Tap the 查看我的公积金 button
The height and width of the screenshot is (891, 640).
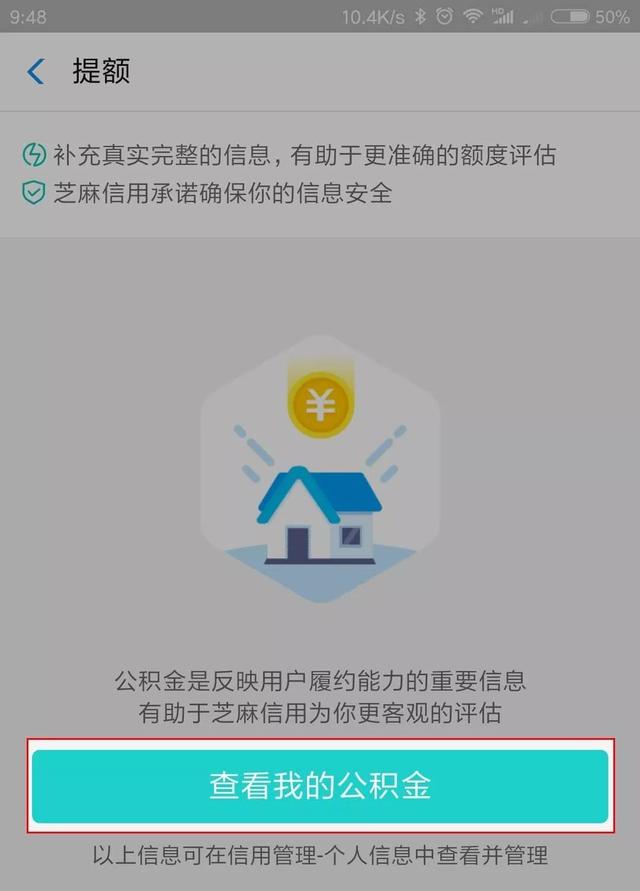point(320,786)
